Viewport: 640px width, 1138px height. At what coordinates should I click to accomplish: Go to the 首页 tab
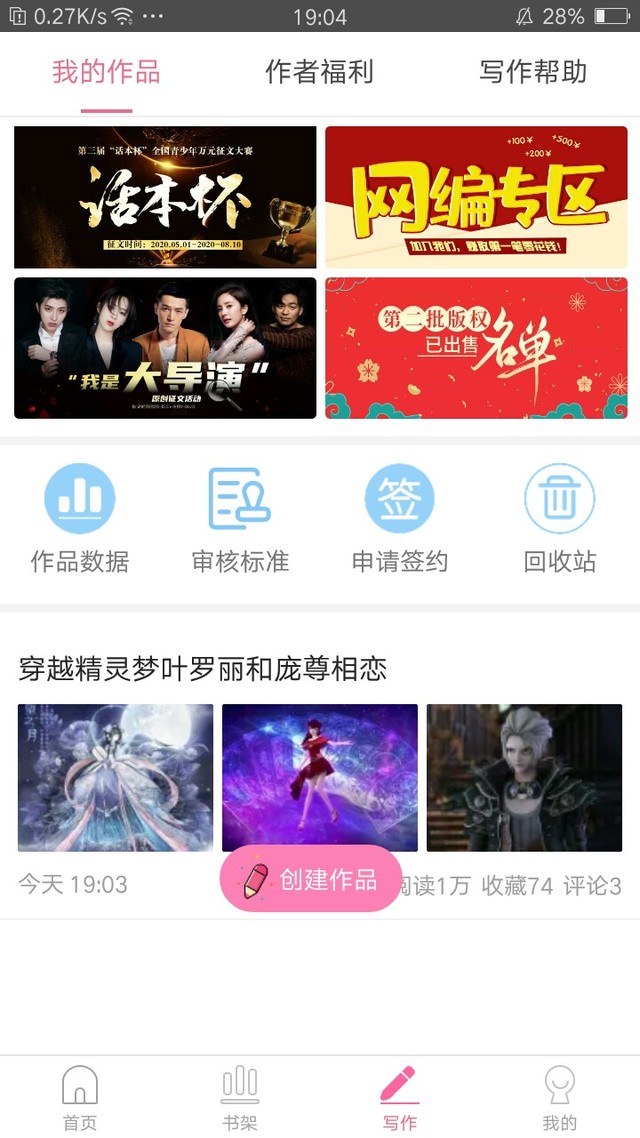pos(80,1097)
